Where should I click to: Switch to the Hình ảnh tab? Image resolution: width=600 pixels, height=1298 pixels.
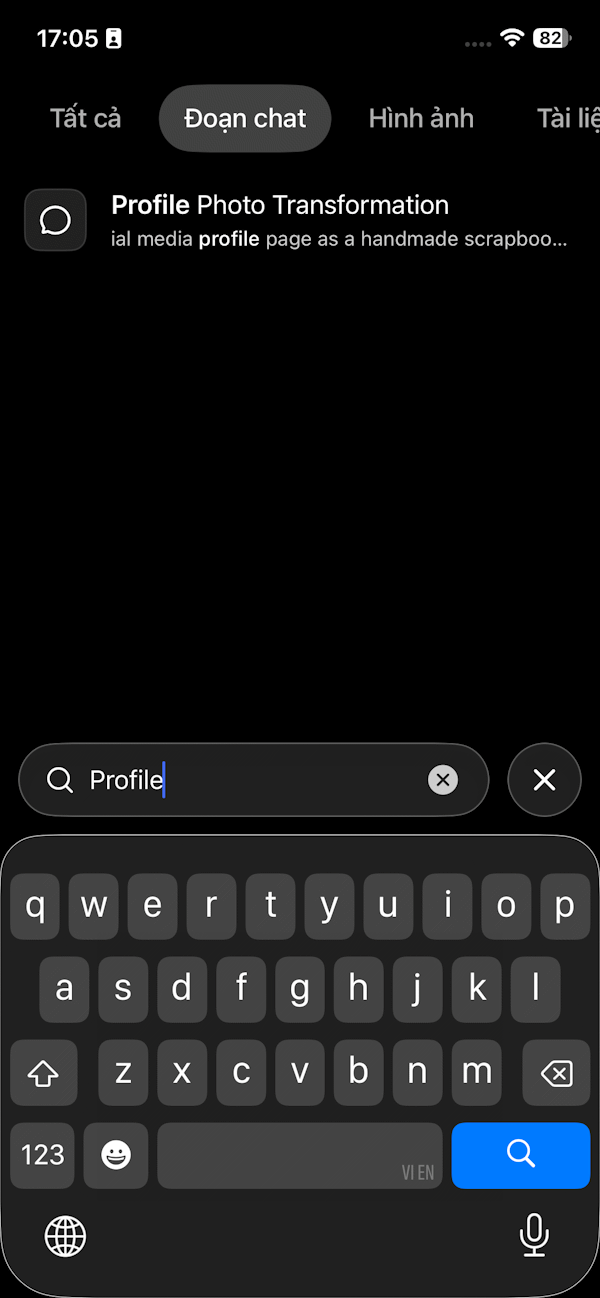421,118
